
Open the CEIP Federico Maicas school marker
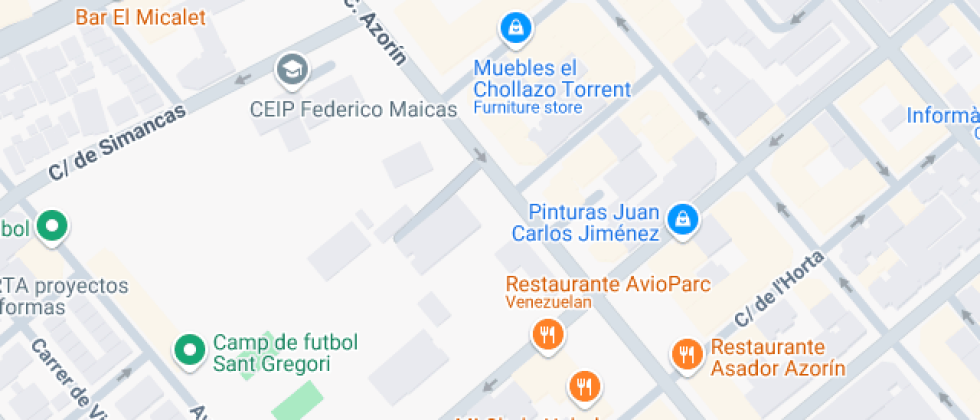292,70
